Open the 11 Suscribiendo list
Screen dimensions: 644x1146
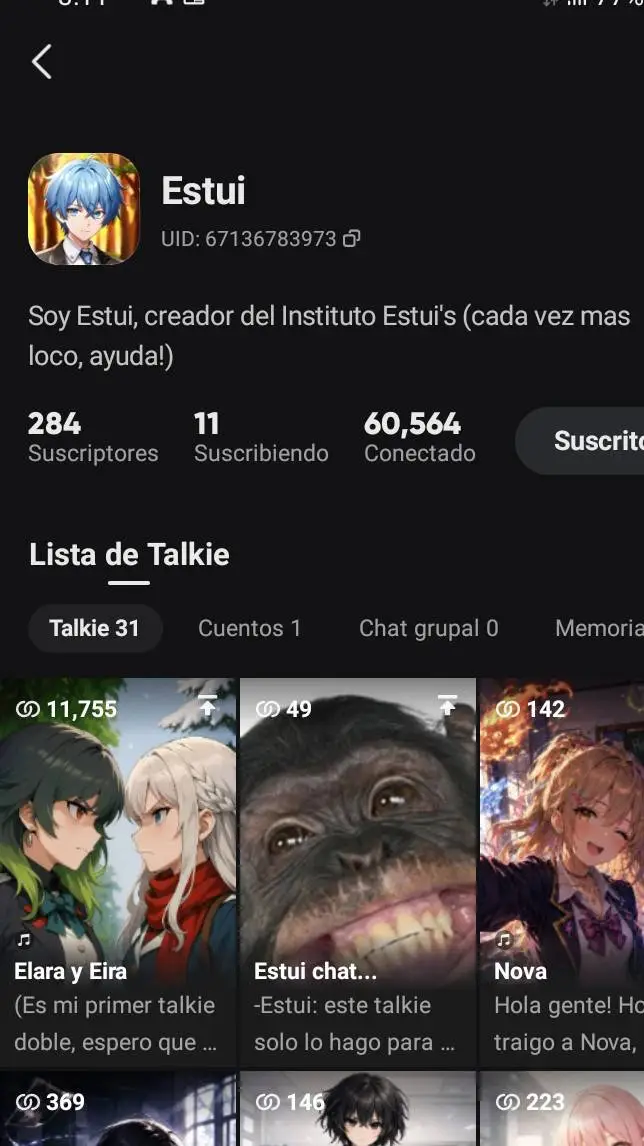[x=261, y=437]
